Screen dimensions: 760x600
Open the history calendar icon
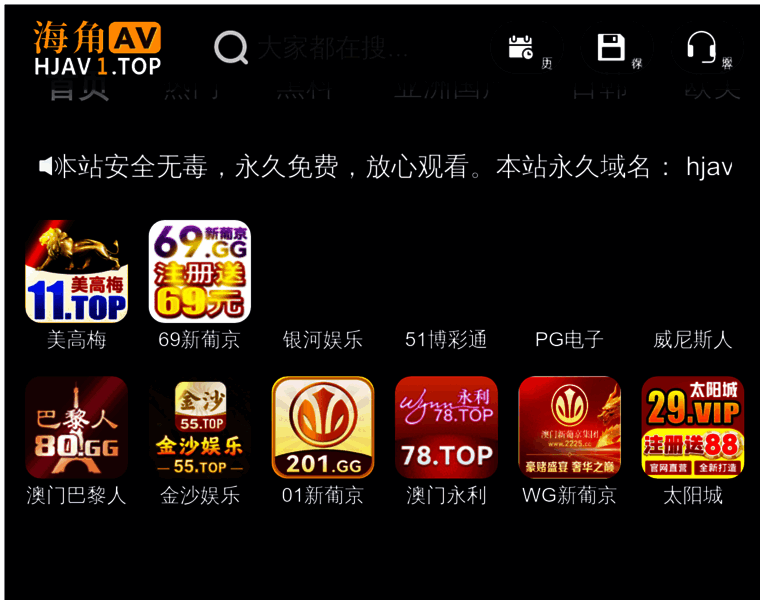click(521, 47)
